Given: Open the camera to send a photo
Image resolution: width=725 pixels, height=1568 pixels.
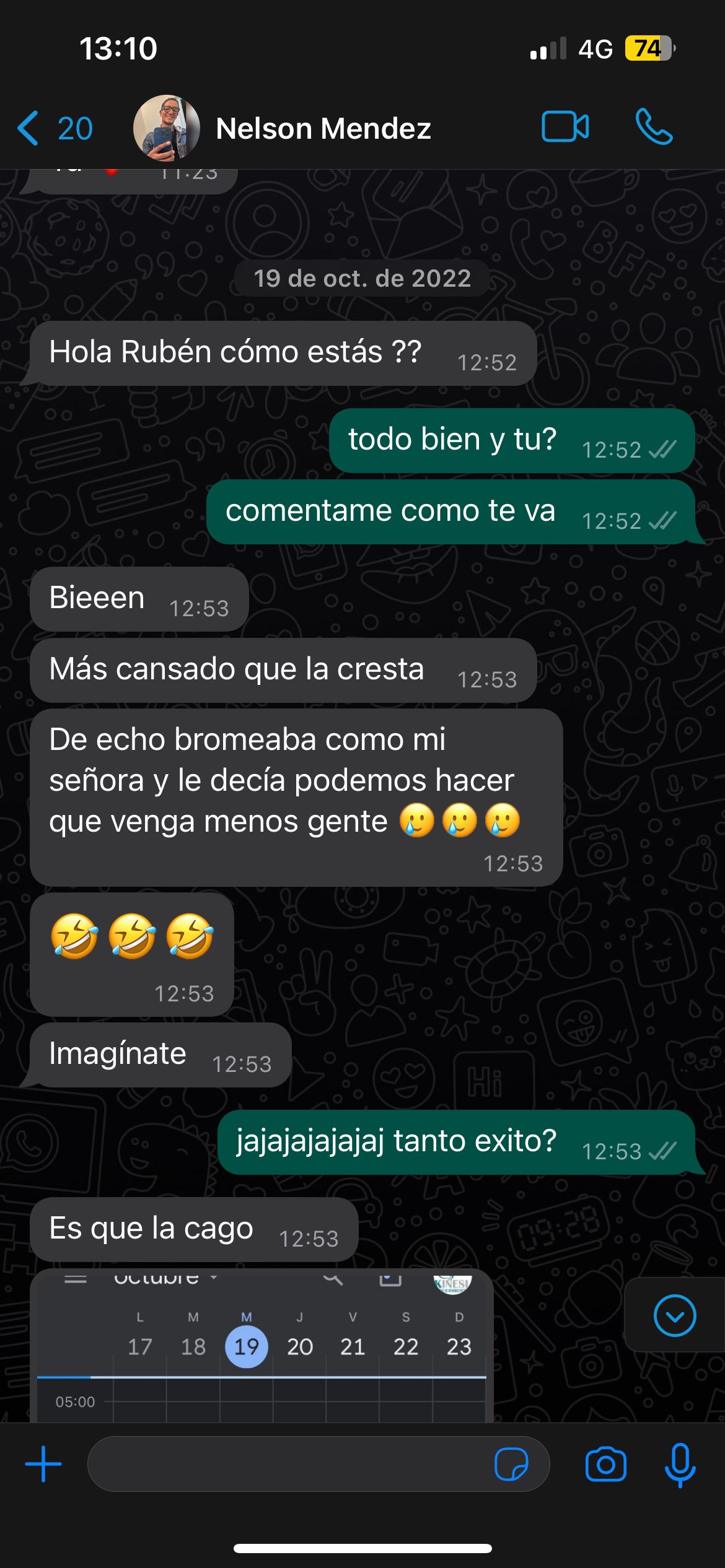Looking at the screenshot, I should (605, 1464).
